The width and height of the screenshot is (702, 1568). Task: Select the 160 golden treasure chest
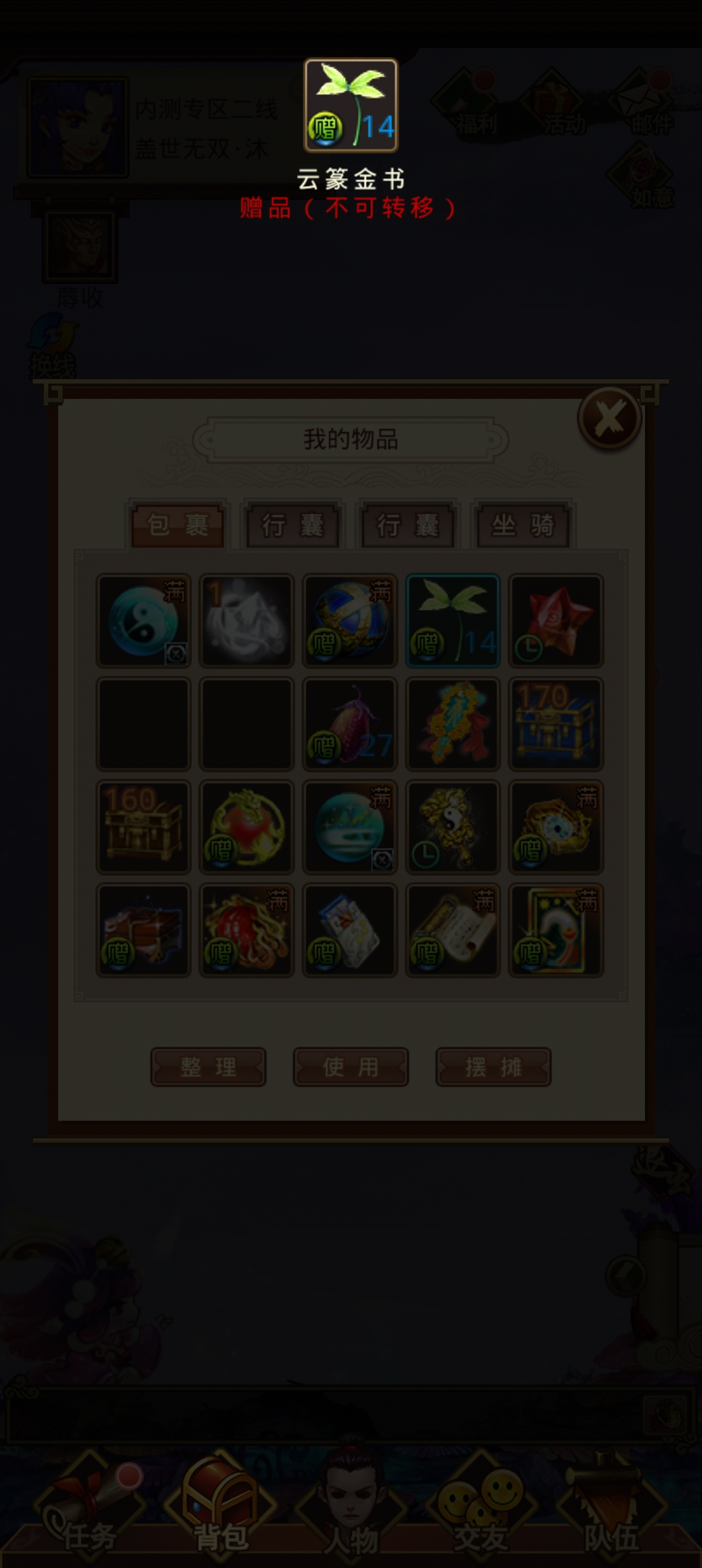pos(143,826)
